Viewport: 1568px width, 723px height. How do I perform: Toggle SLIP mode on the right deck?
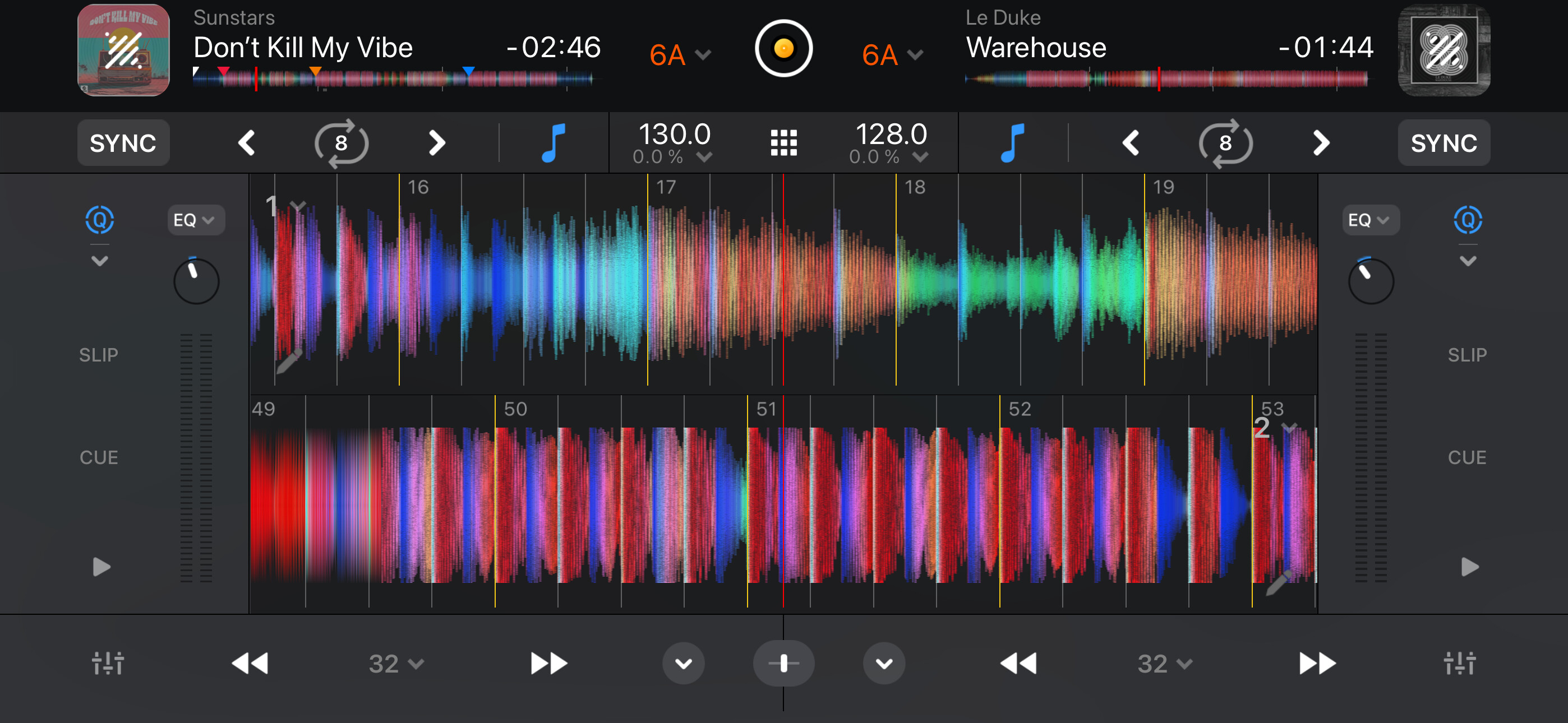coord(1467,355)
